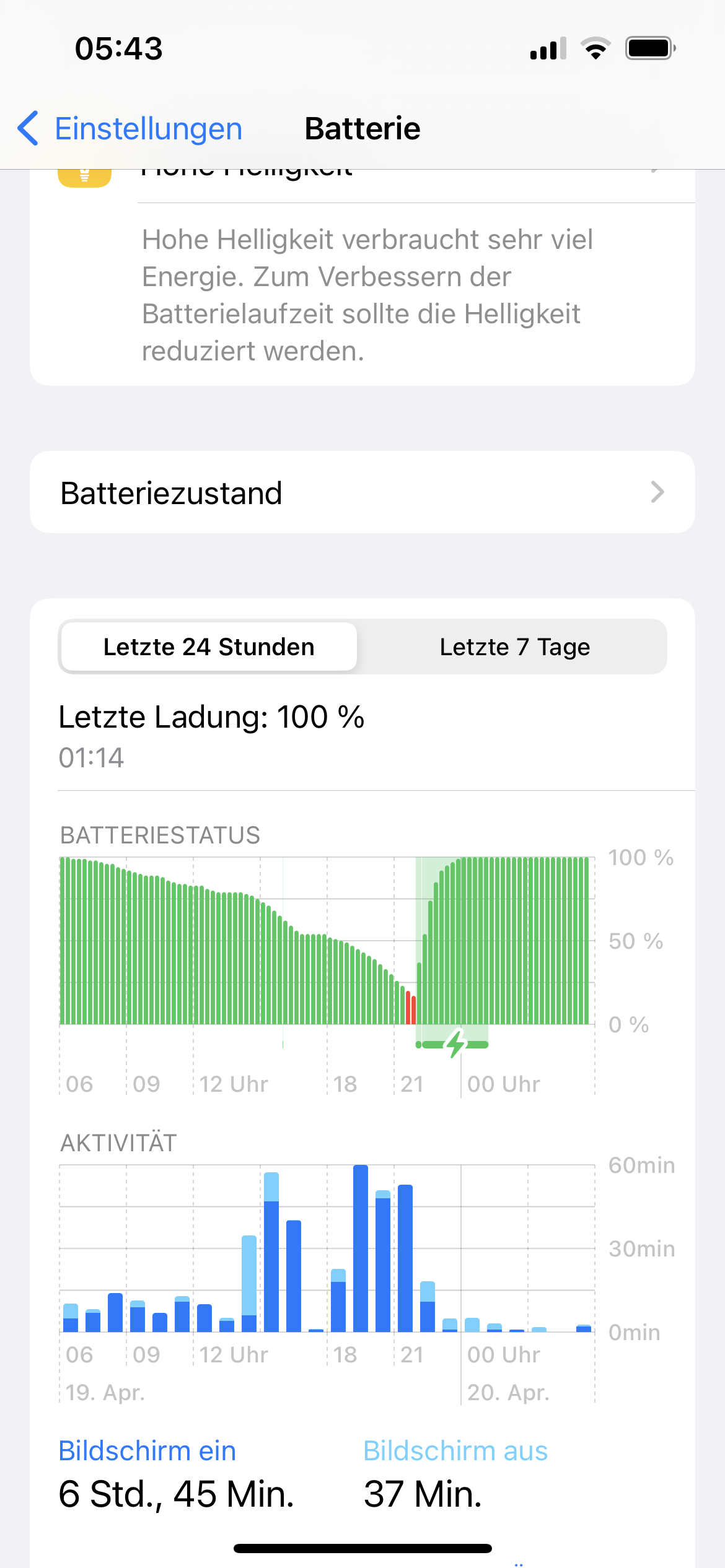This screenshot has width=725, height=1568.
Task: Switch to Letzte 7 Tage
Action: pos(514,647)
